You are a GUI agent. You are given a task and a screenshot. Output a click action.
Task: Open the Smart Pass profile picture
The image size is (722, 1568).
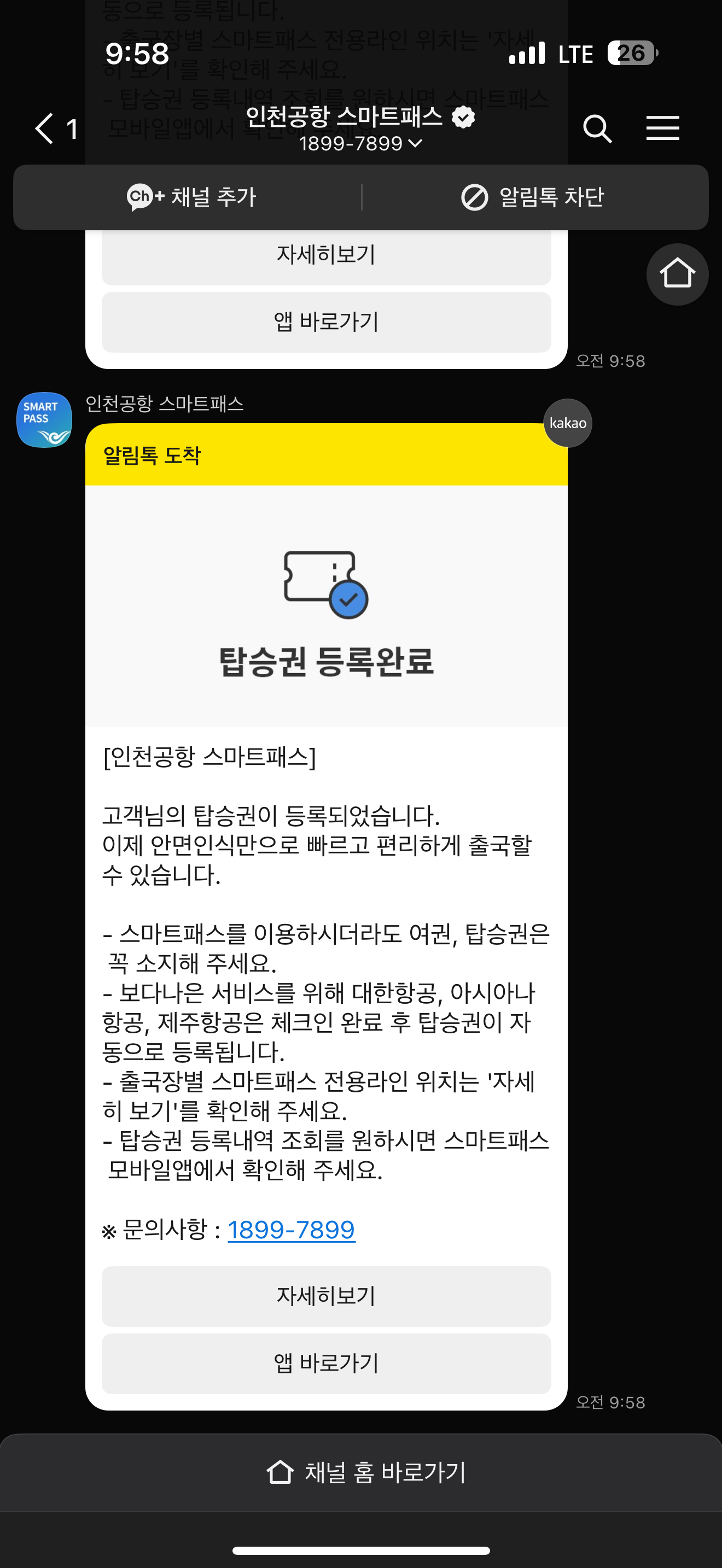coord(44,420)
